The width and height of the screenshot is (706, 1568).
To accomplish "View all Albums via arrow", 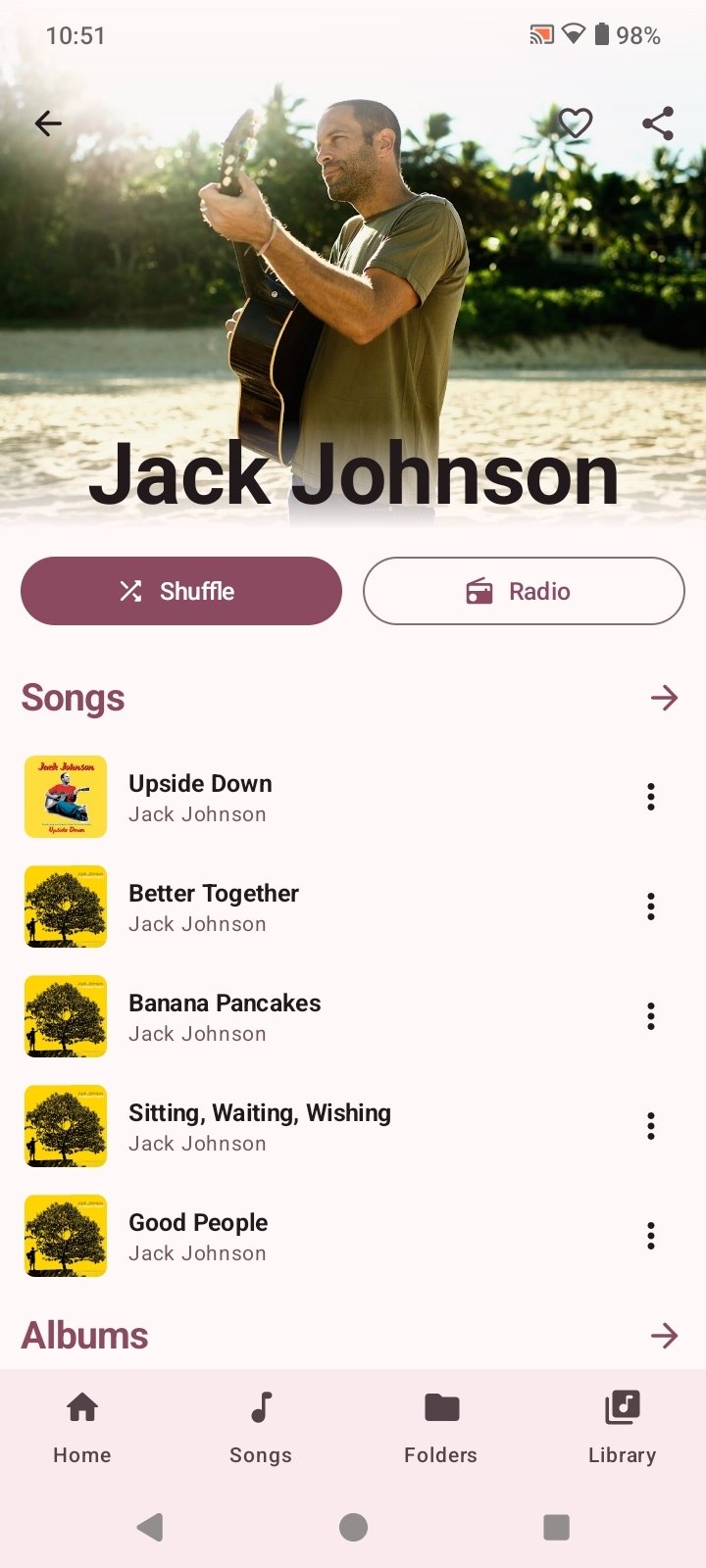I will (x=664, y=1336).
